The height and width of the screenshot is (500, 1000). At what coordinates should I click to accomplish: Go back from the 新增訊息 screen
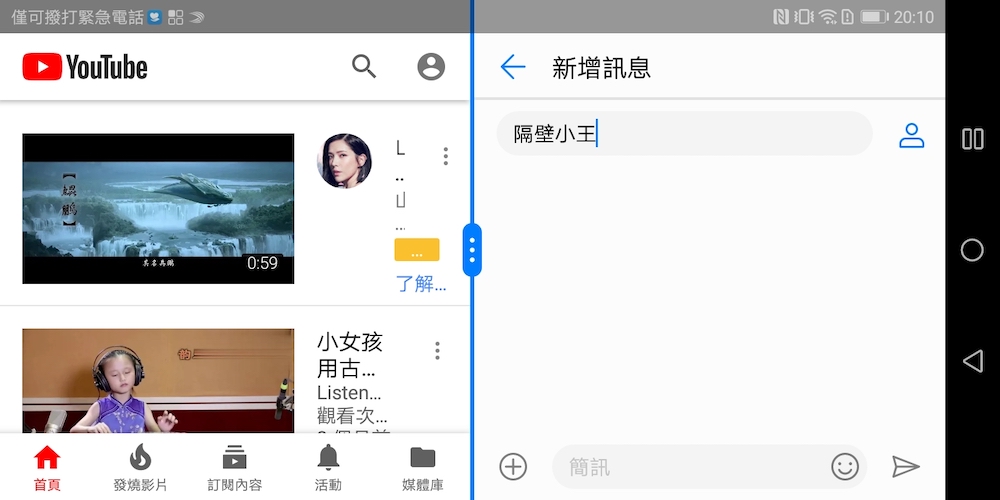tap(513, 67)
